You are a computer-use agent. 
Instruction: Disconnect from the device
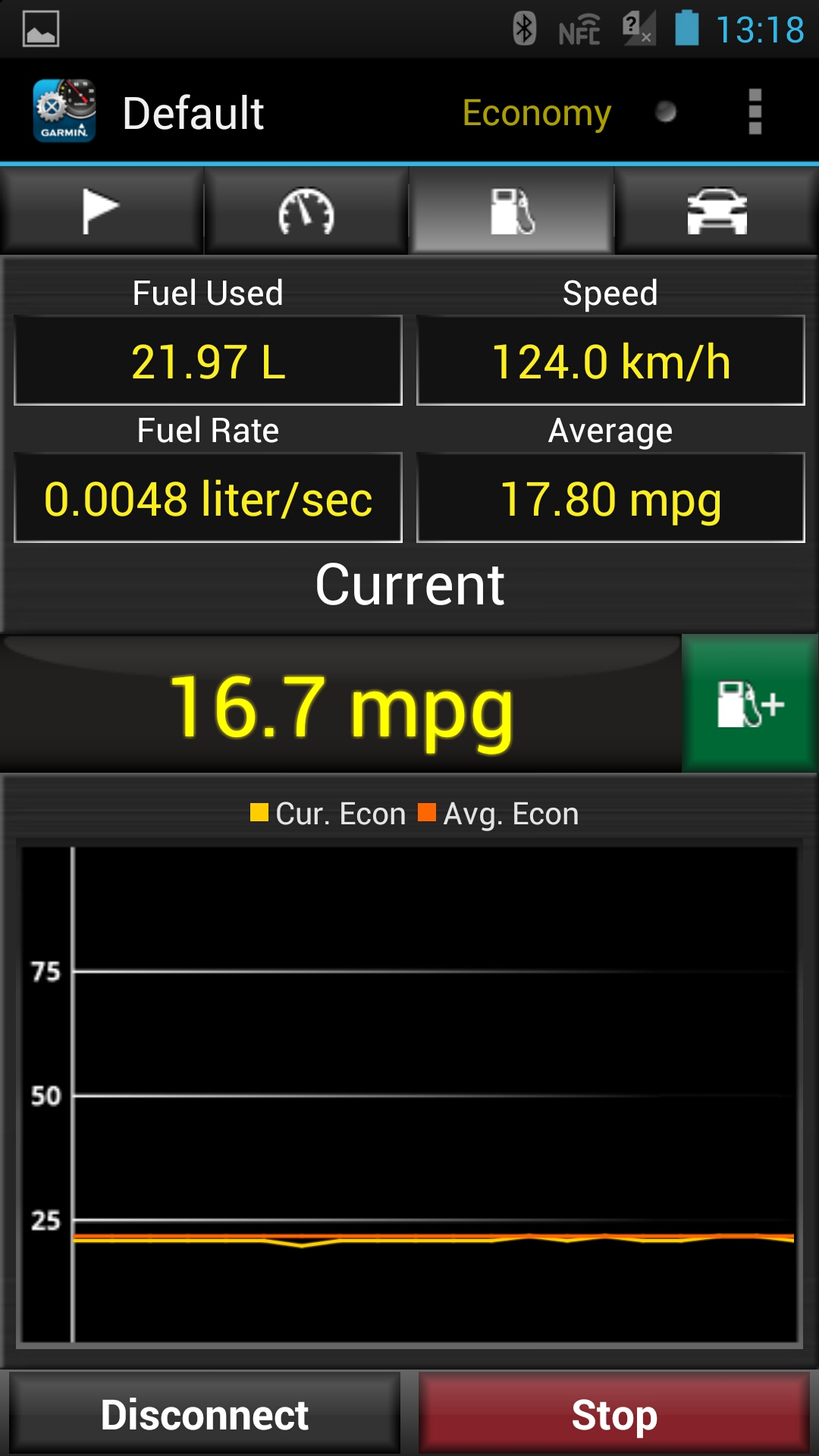[205, 1414]
